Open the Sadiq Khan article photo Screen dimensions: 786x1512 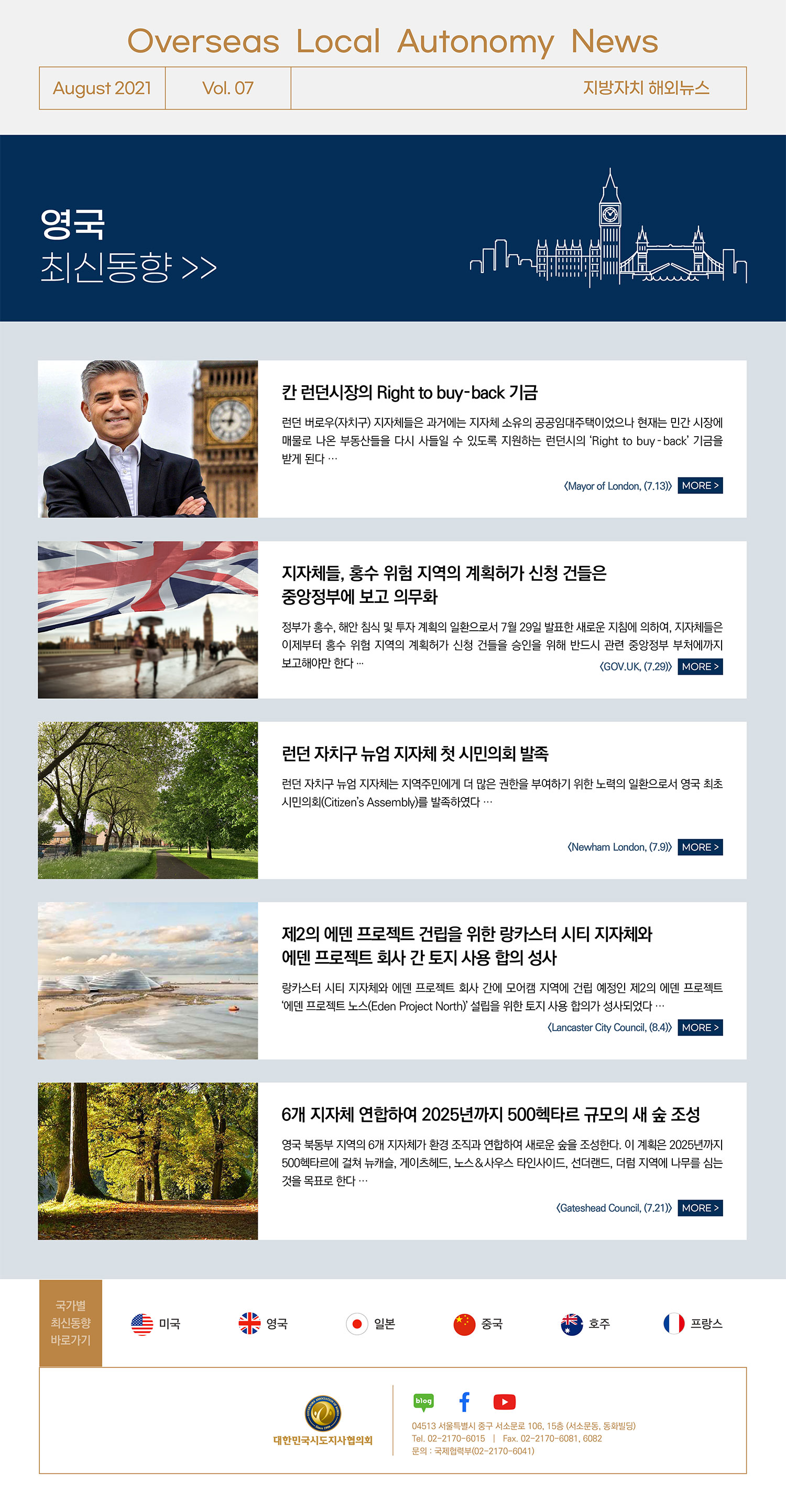pyautogui.click(x=148, y=438)
